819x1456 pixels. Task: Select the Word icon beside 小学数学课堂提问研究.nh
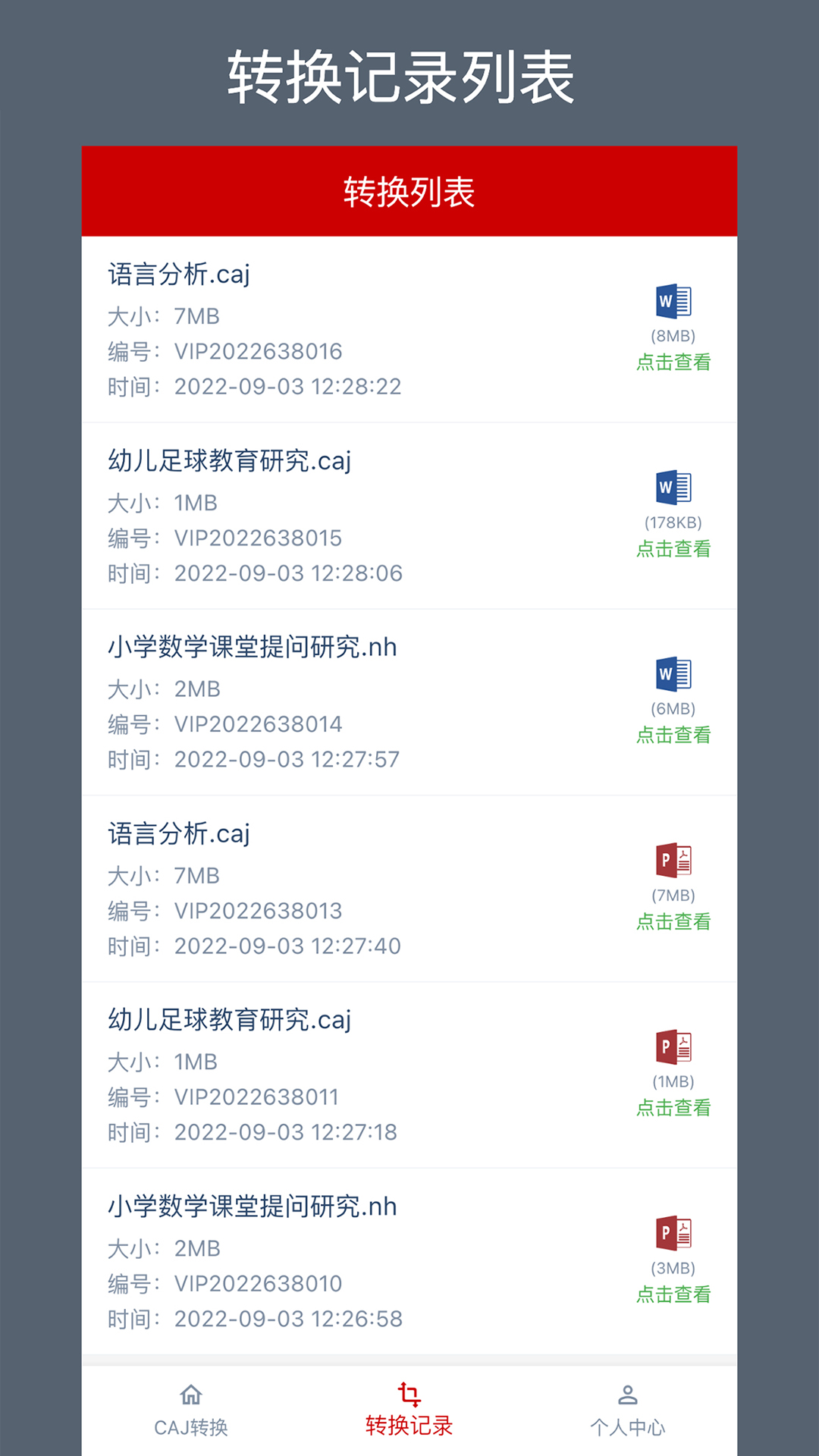click(674, 675)
